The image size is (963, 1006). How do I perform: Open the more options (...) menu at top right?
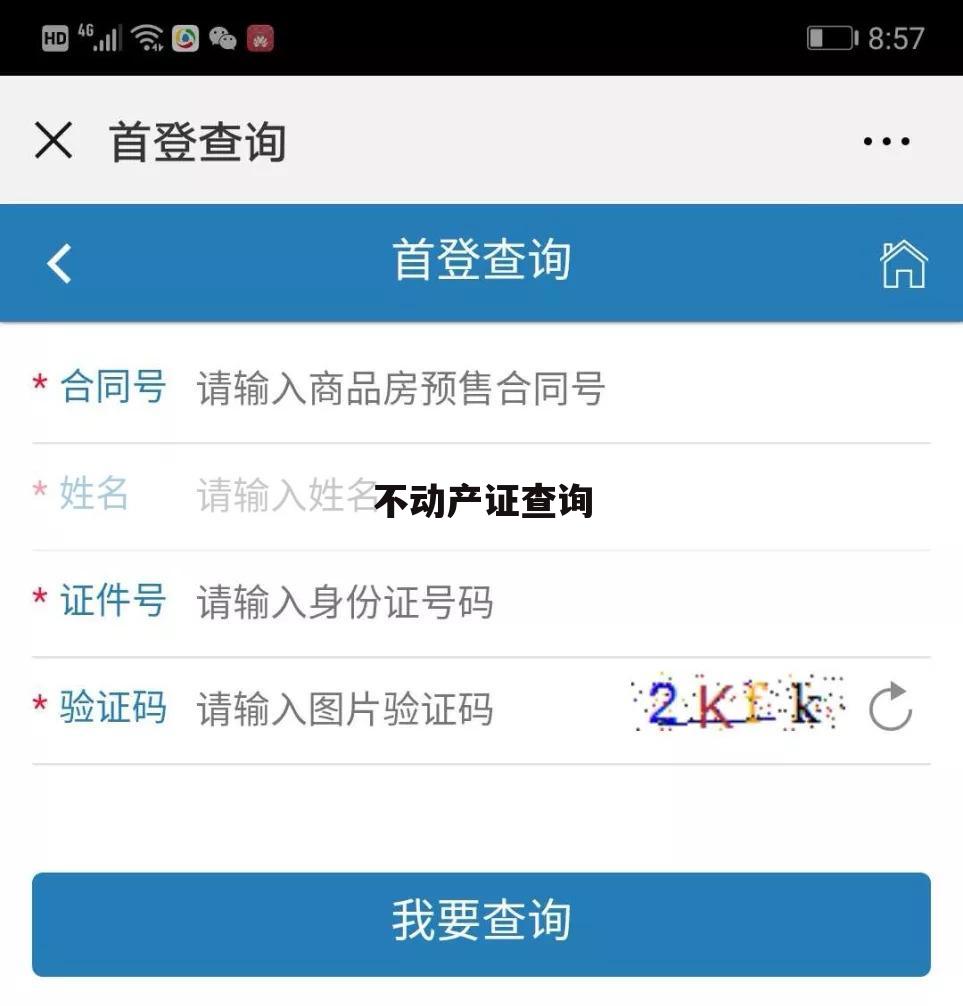[x=884, y=141]
